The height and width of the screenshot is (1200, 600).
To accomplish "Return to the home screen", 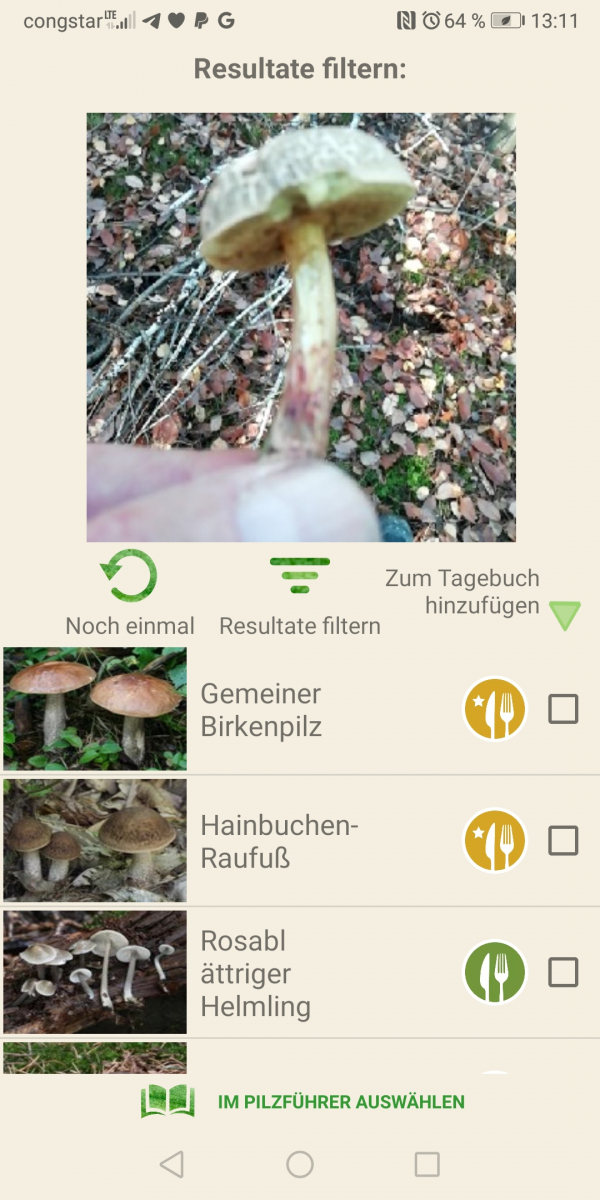I will click(300, 1164).
